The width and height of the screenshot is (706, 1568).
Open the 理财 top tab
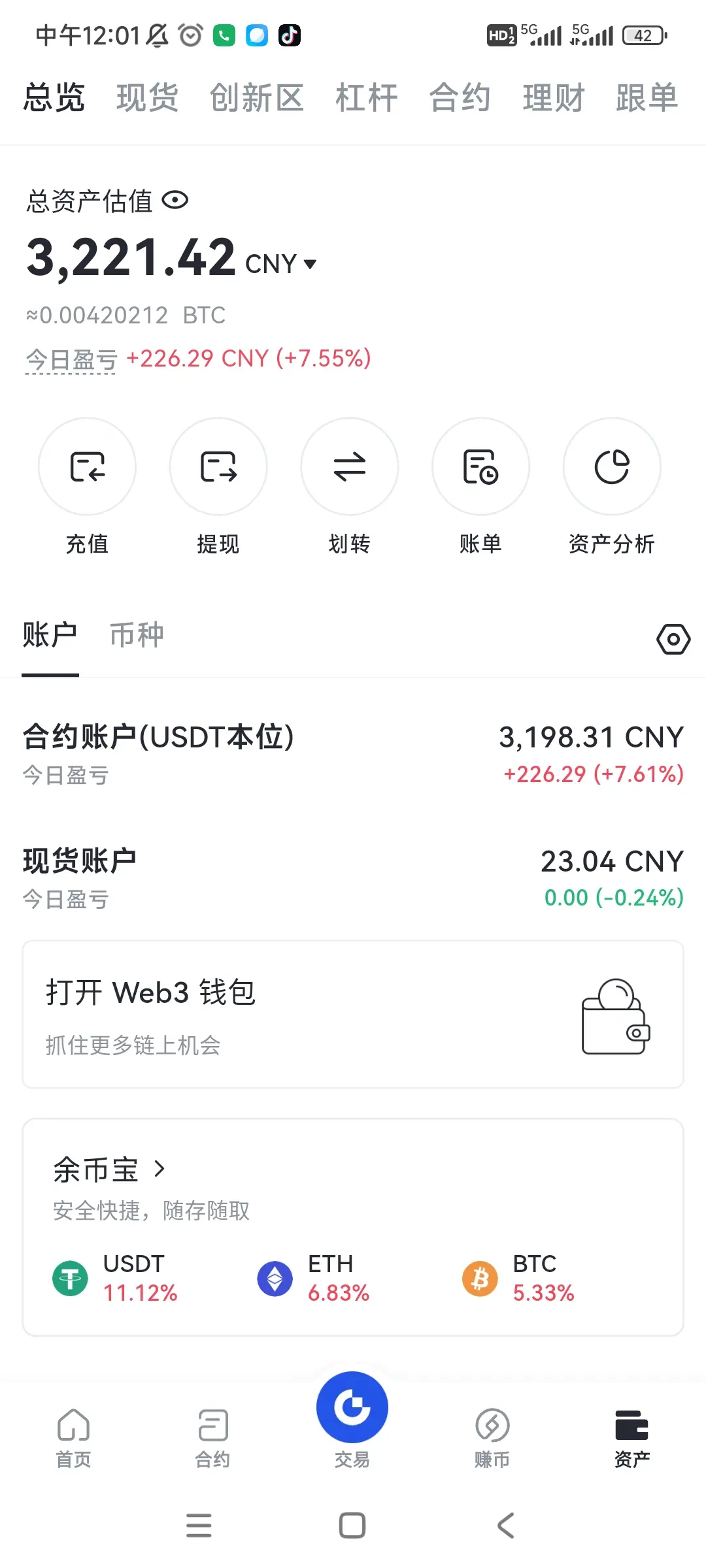(x=553, y=98)
